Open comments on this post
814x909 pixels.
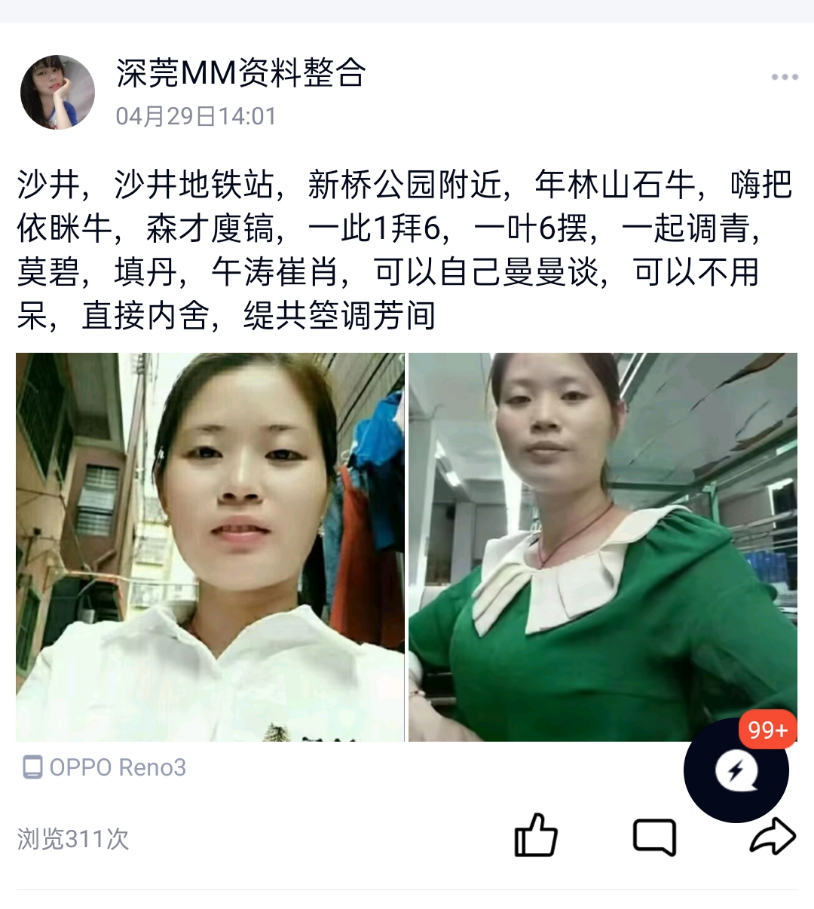click(654, 837)
